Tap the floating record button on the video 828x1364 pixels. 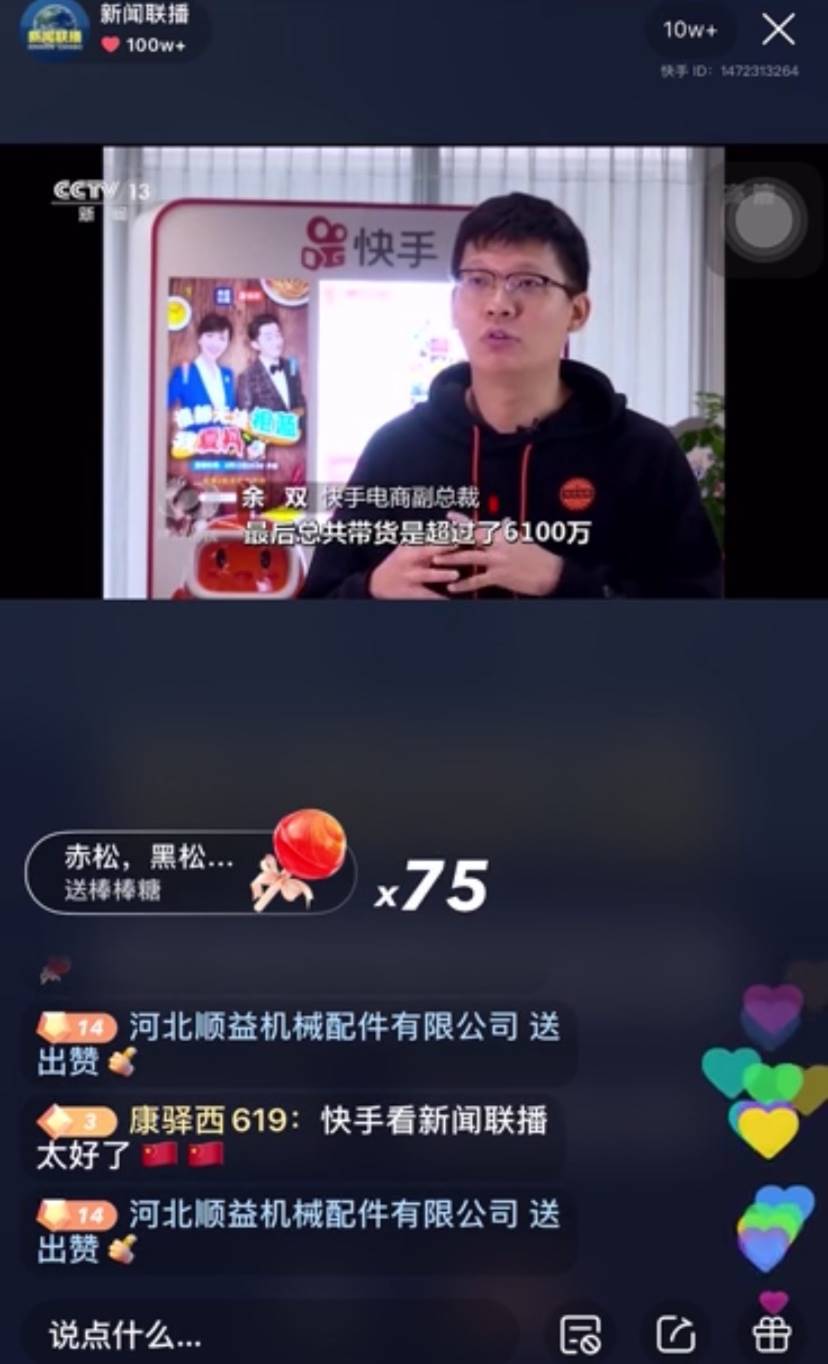tap(764, 220)
